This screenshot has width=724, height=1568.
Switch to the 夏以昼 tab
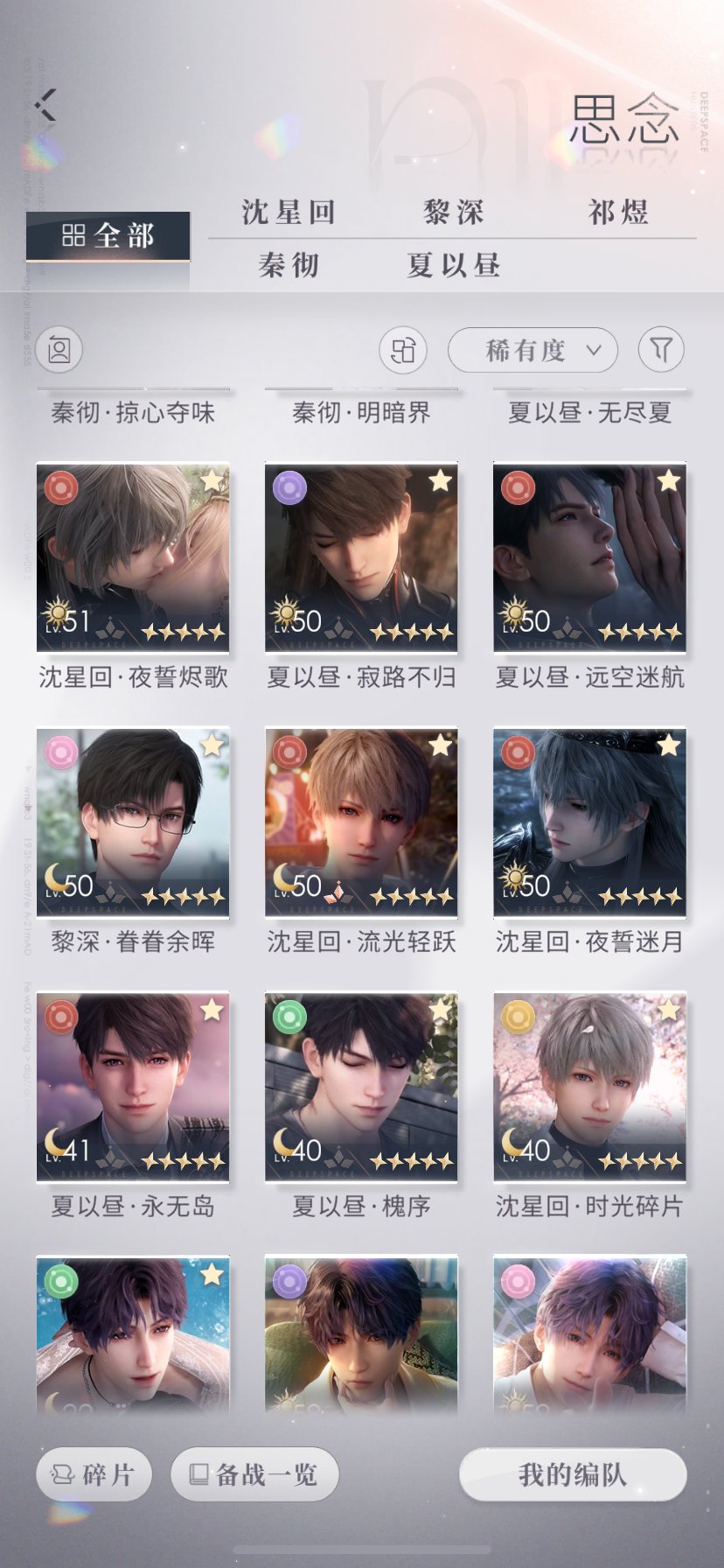coord(453,264)
